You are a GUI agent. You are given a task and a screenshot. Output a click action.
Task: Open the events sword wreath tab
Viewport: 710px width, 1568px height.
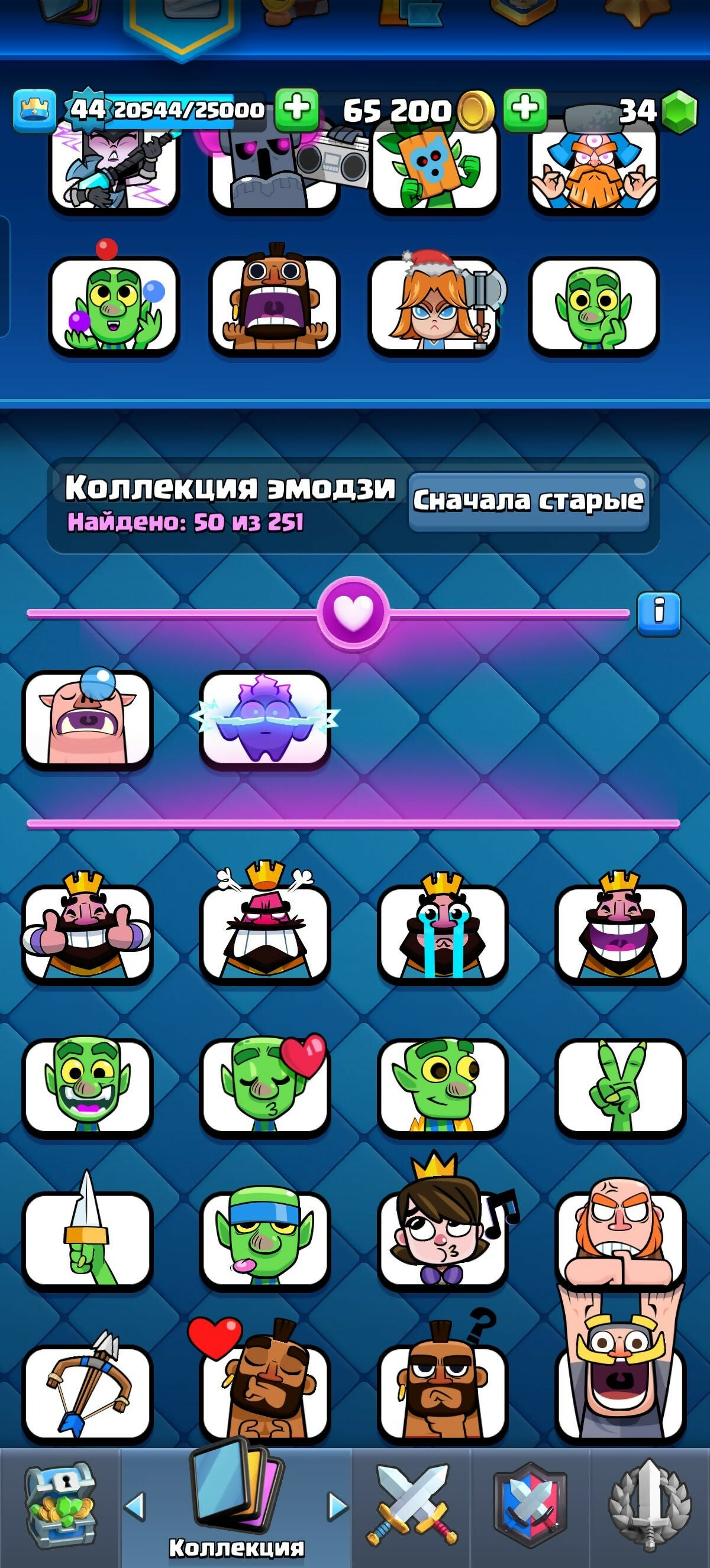(649, 1507)
